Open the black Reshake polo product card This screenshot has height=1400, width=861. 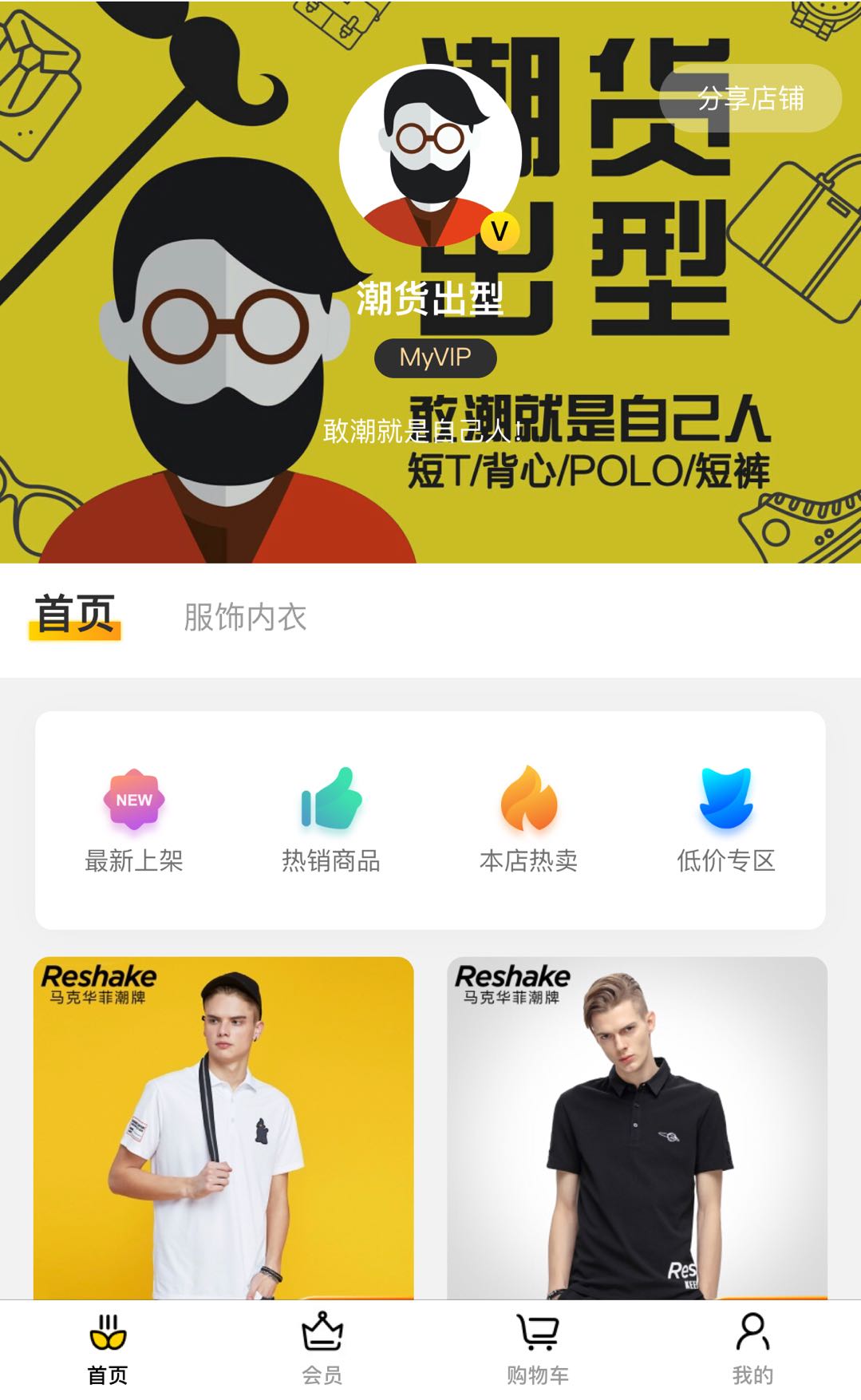pos(637,1127)
